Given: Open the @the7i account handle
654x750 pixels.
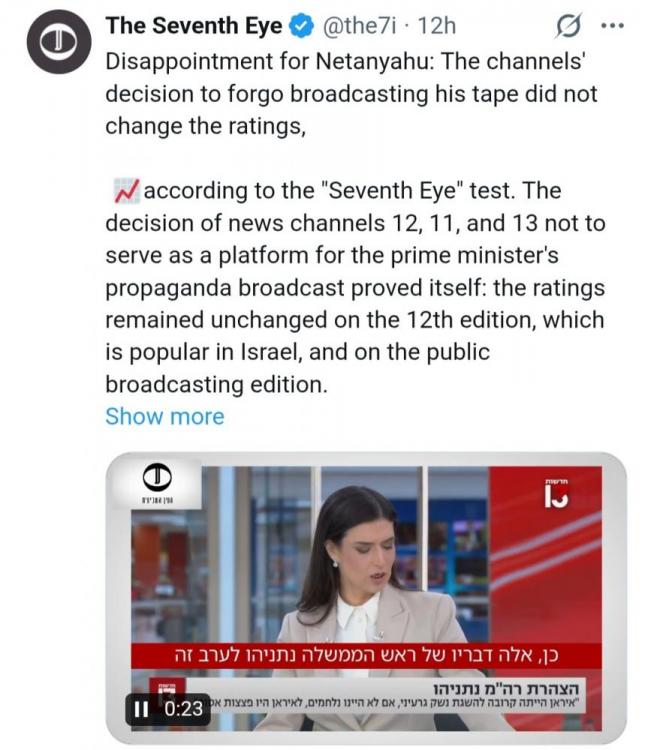Looking at the screenshot, I should (x=359, y=24).
